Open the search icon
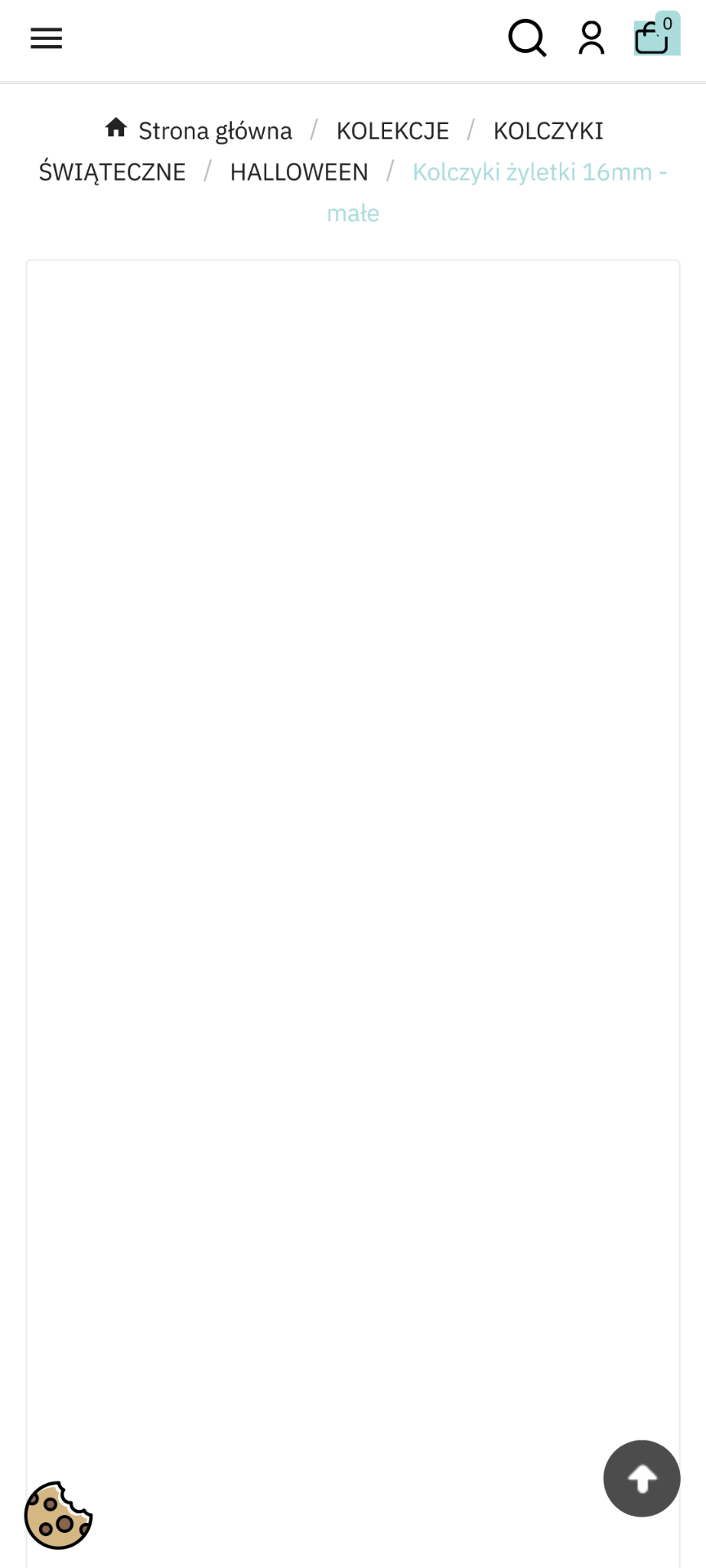The height and width of the screenshot is (1568, 706). click(x=527, y=38)
